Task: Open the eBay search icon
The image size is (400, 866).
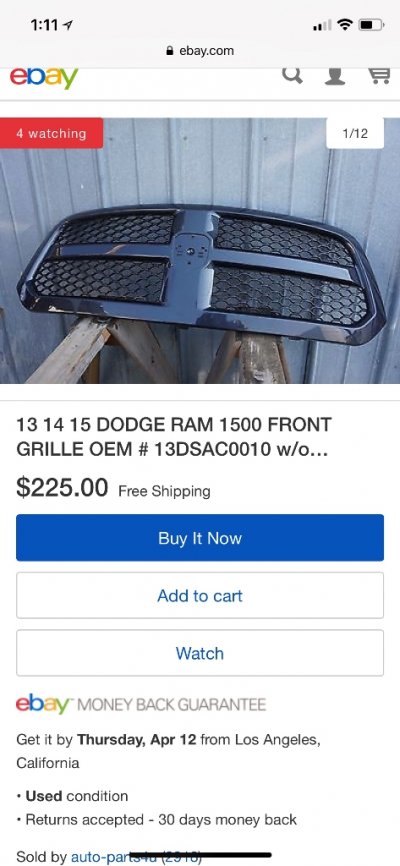Action: (292, 75)
